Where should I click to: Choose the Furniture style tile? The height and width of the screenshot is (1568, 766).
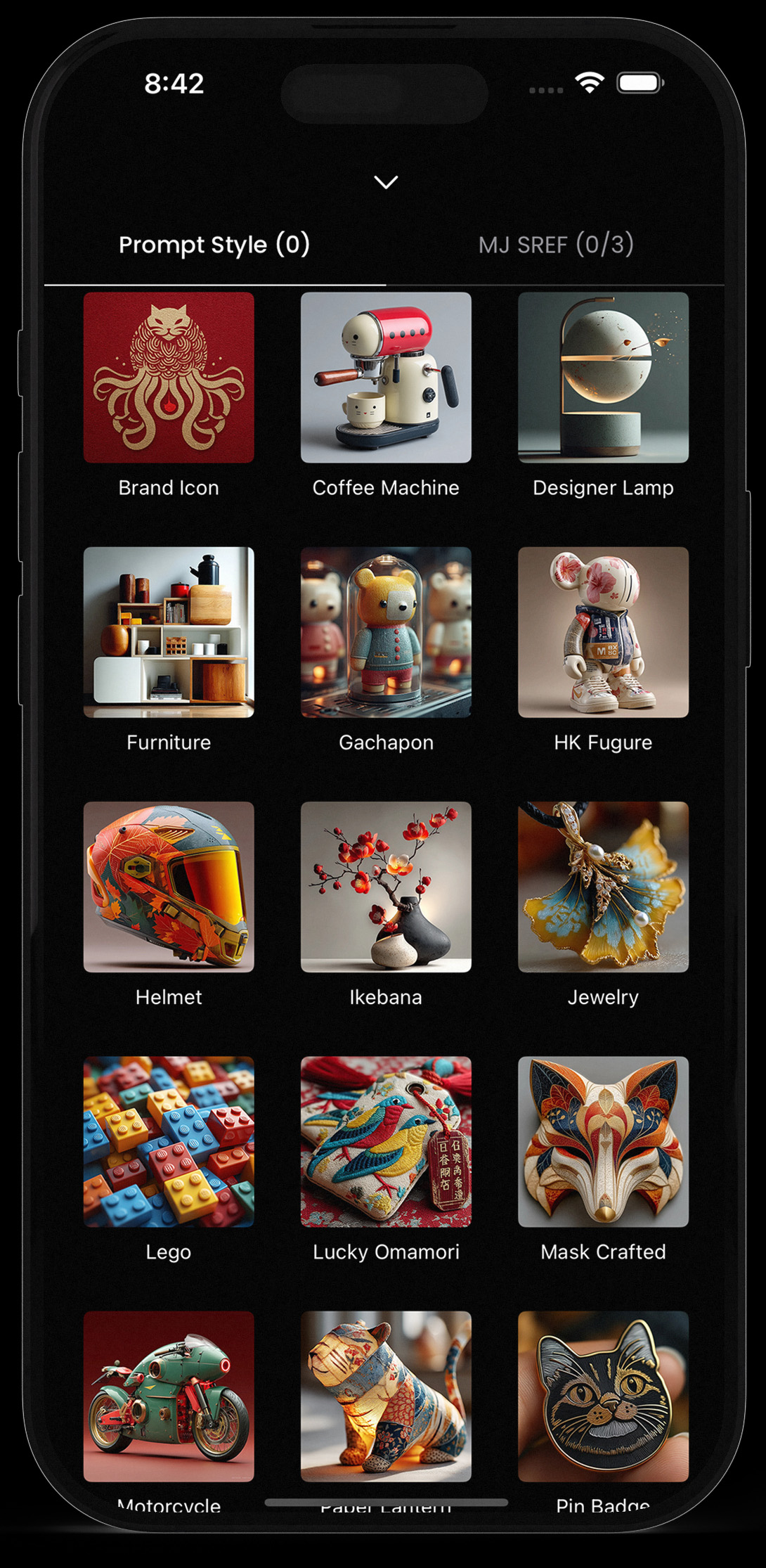[169, 632]
